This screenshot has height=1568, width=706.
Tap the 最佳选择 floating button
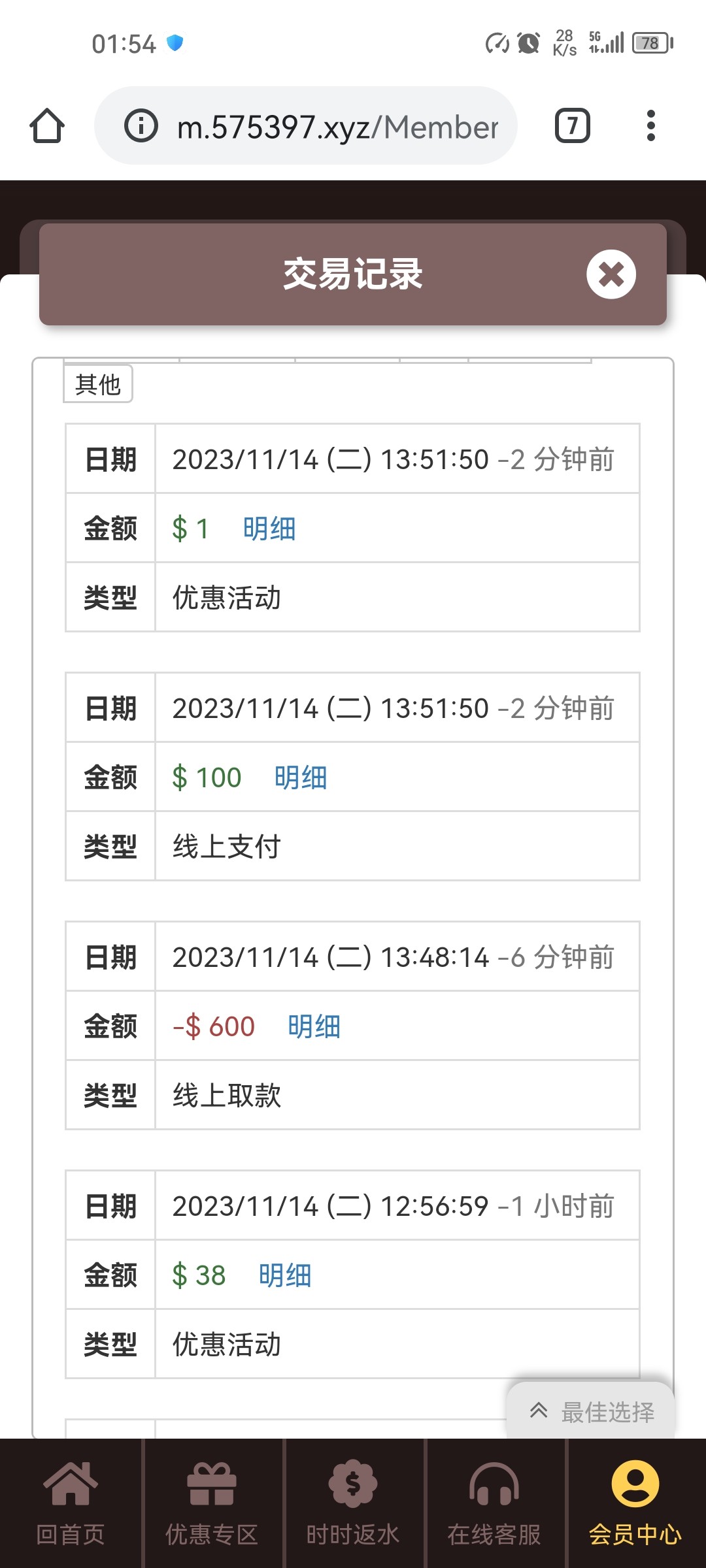coord(592,1412)
